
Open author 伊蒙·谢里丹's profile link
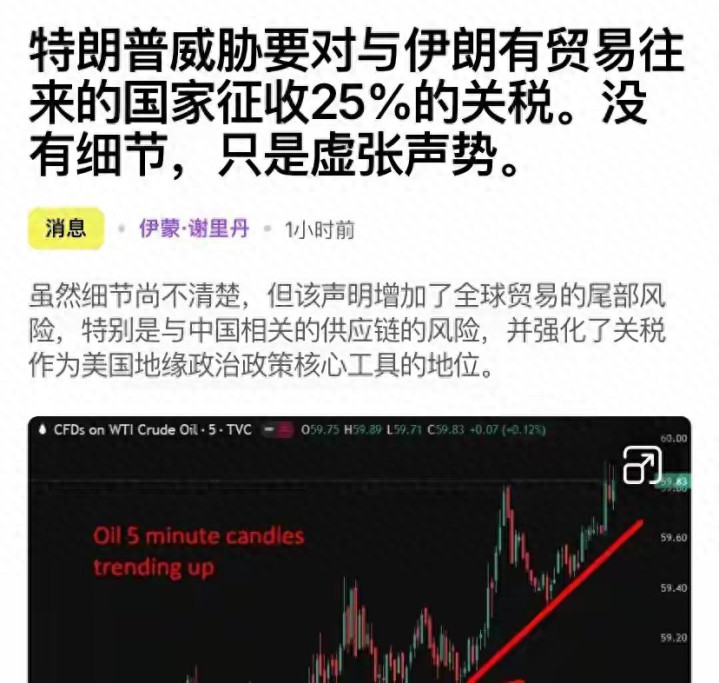pyautogui.click(x=194, y=228)
